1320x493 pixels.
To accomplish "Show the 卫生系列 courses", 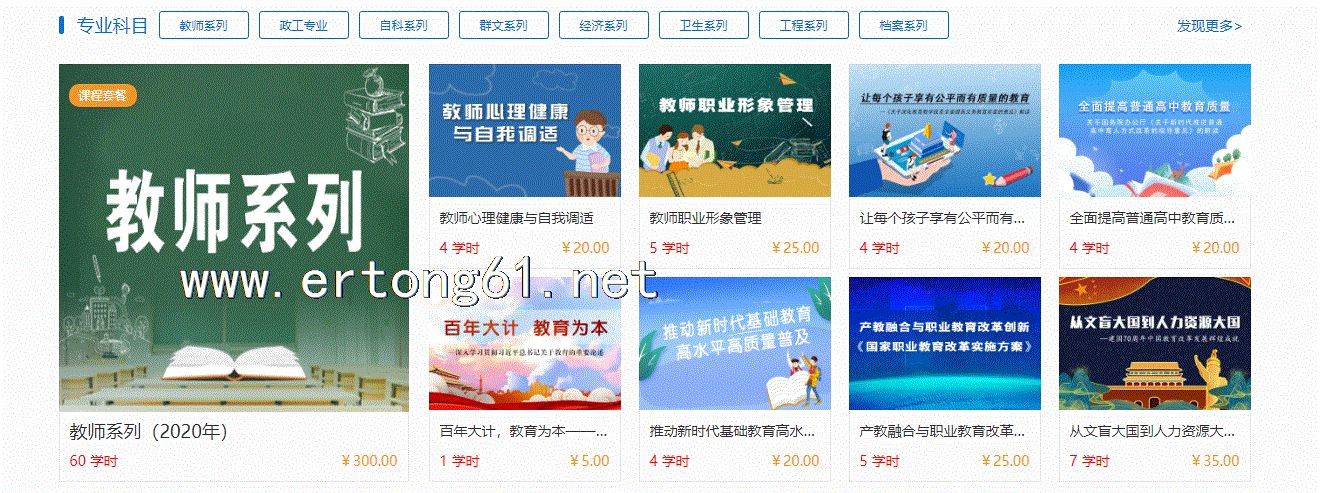I will click(x=703, y=26).
